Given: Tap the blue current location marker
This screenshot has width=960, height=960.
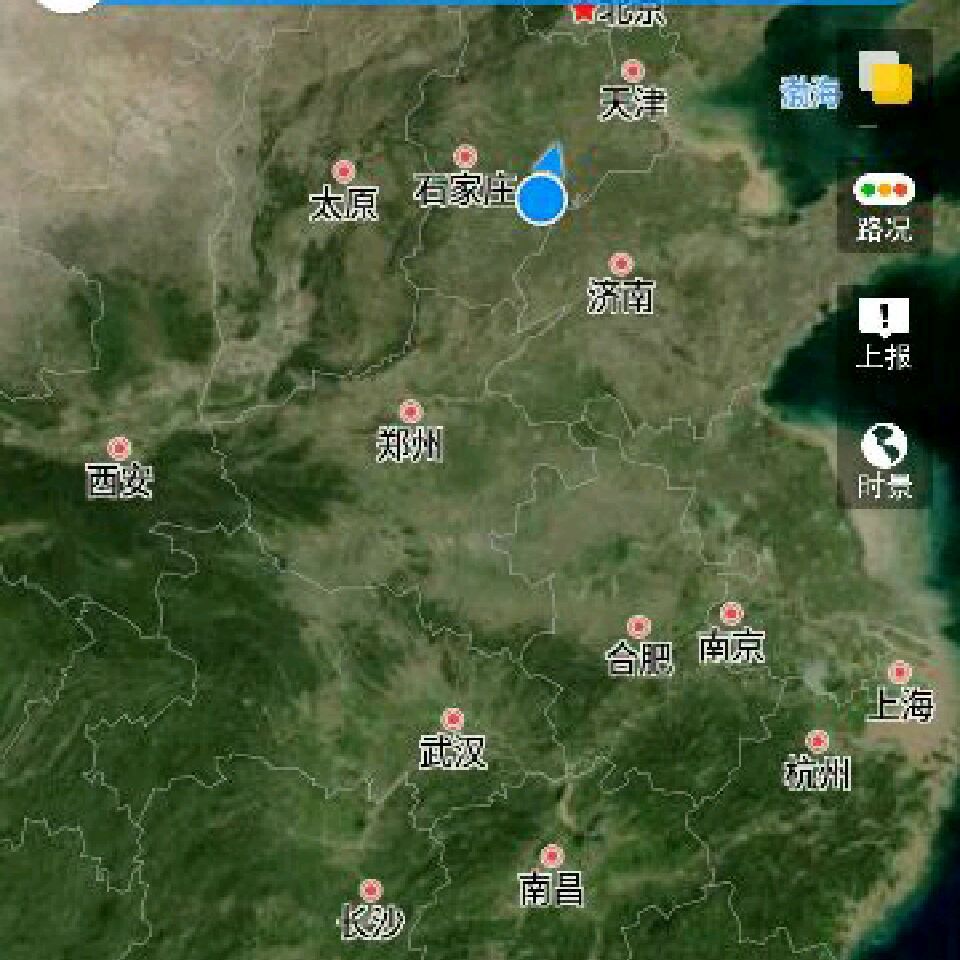Looking at the screenshot, I should (x=542, y=198).
